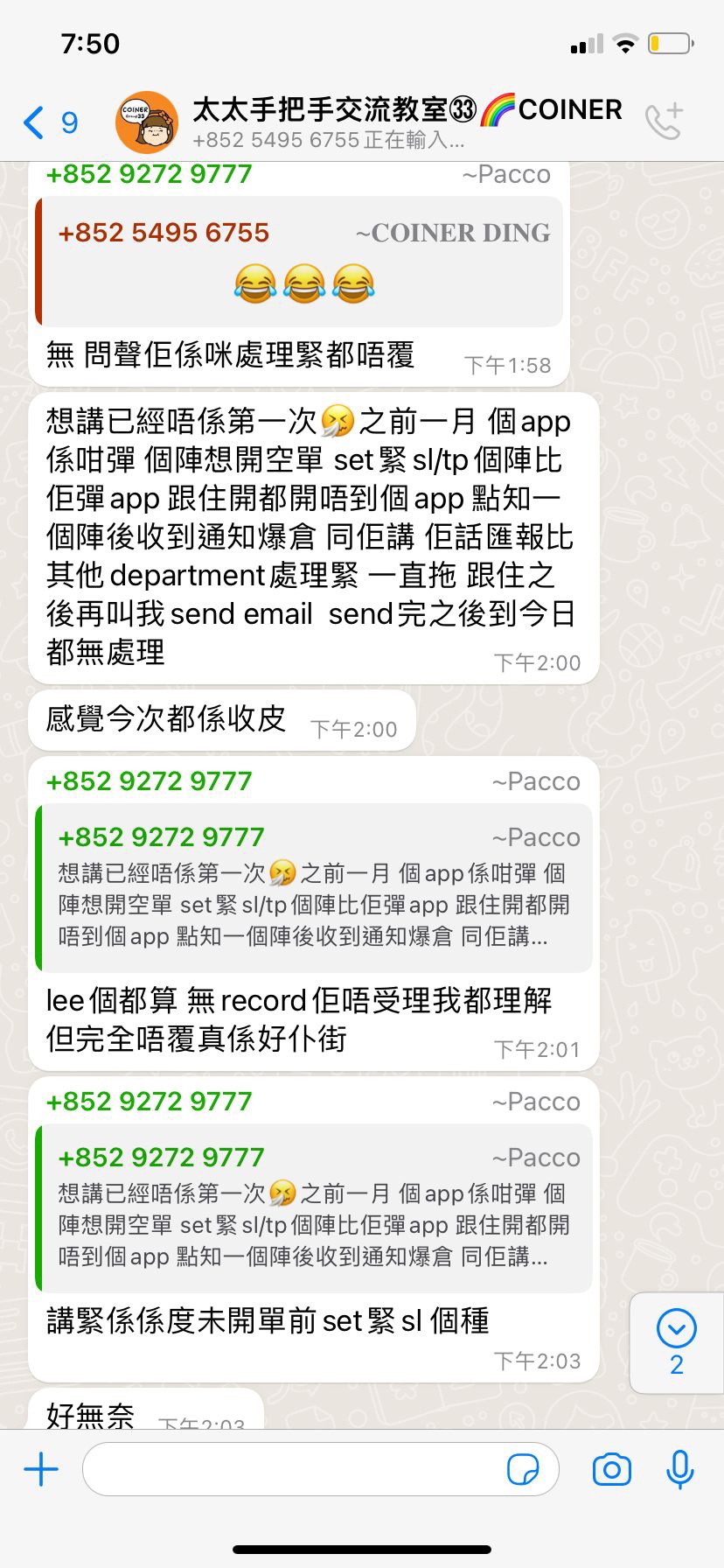The image size is (724, 1568).
Task: Tap the back arrow to exit chat
Action: 31,122
